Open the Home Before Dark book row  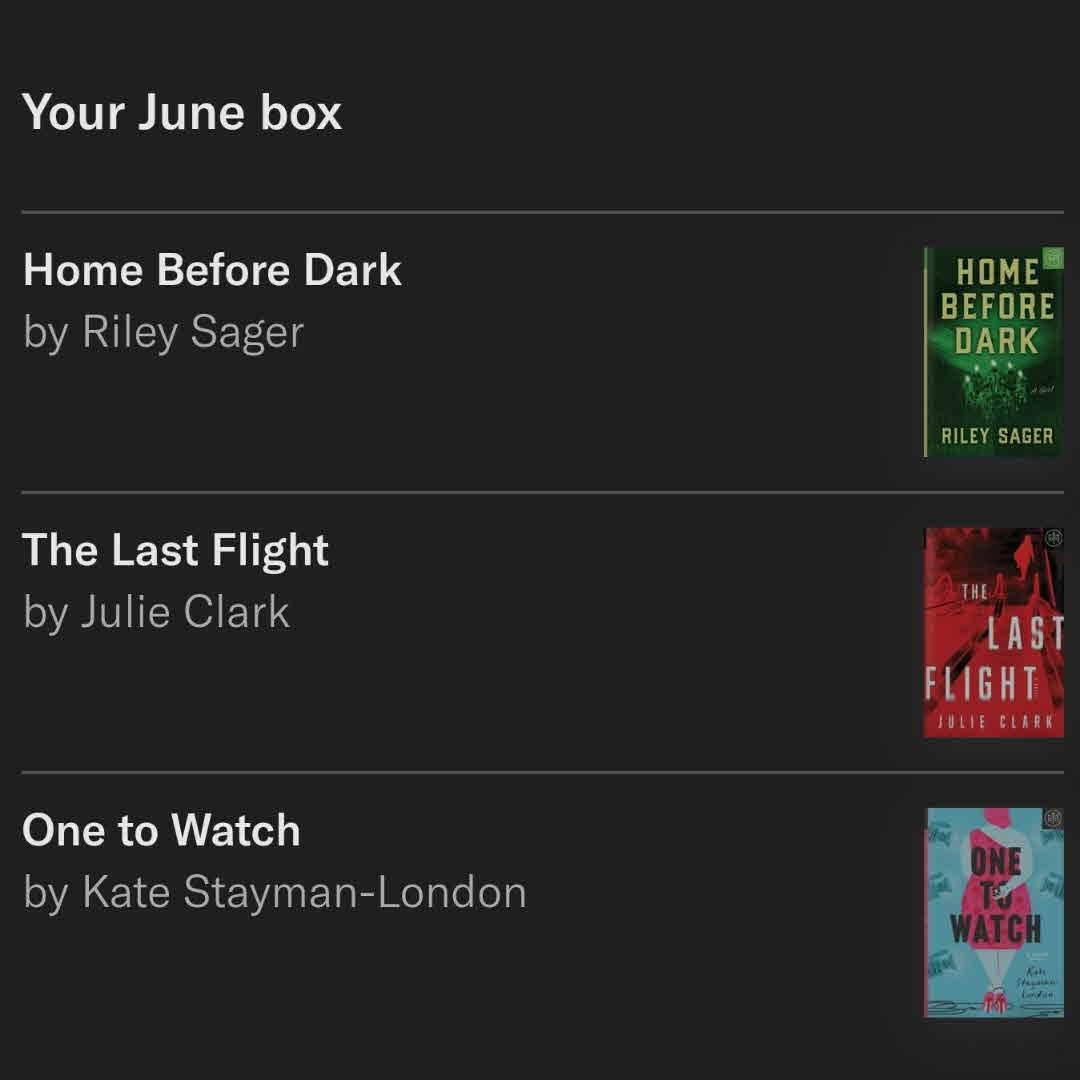212,272
